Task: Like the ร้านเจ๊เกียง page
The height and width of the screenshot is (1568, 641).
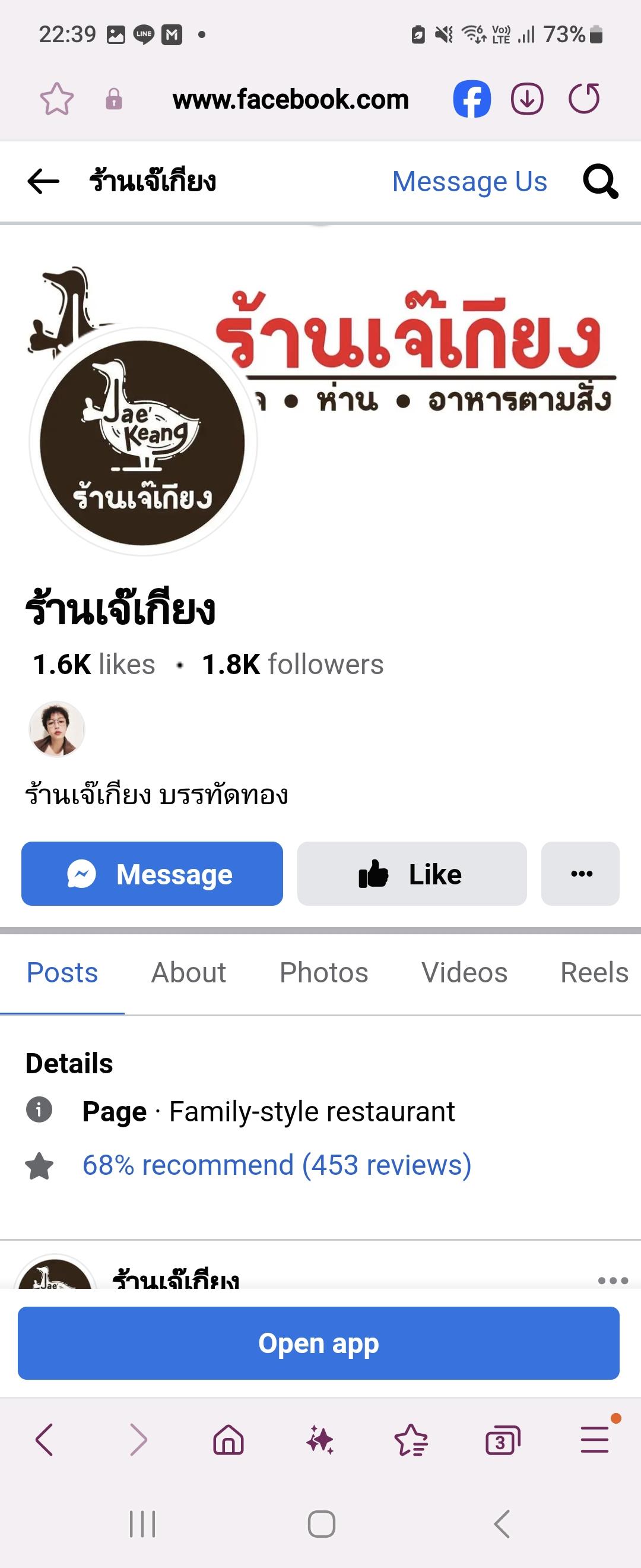Action: tap(412, 874)
